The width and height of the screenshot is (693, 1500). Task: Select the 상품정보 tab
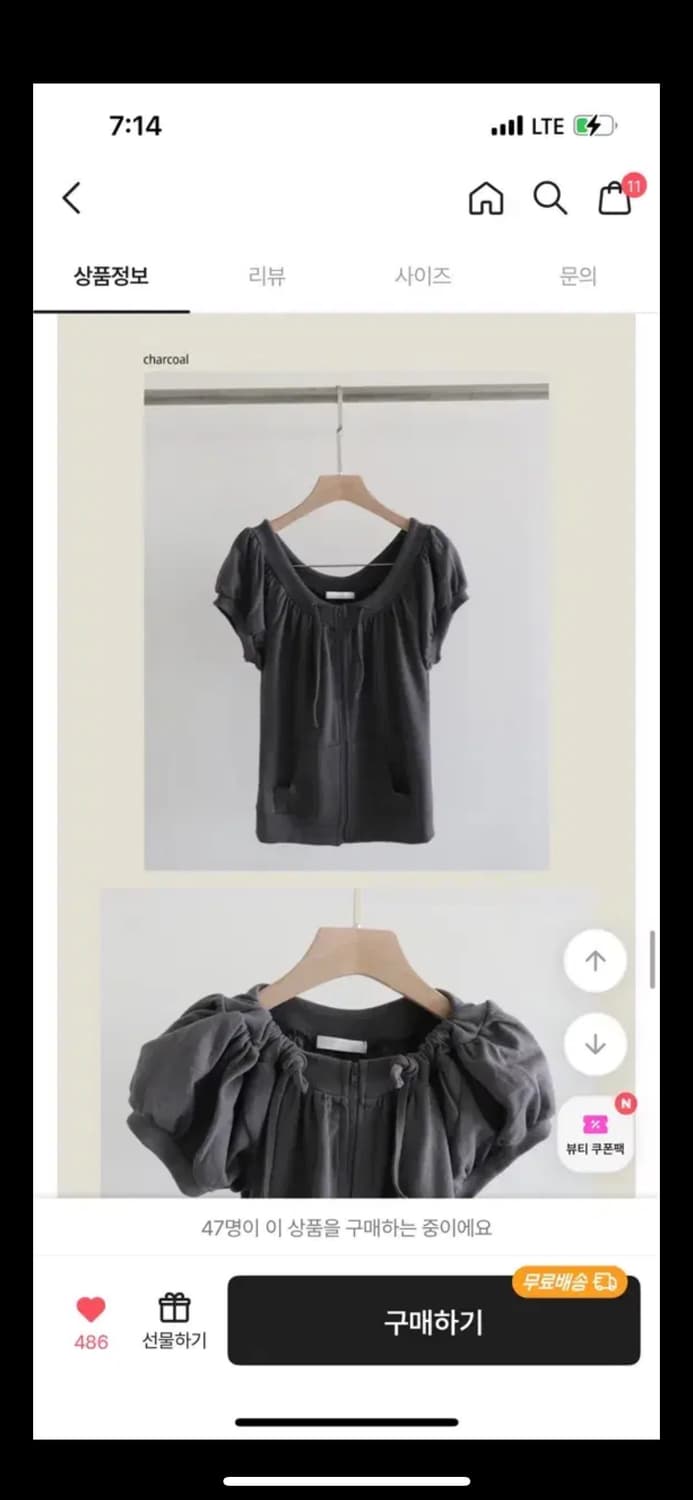click(111, 276)
